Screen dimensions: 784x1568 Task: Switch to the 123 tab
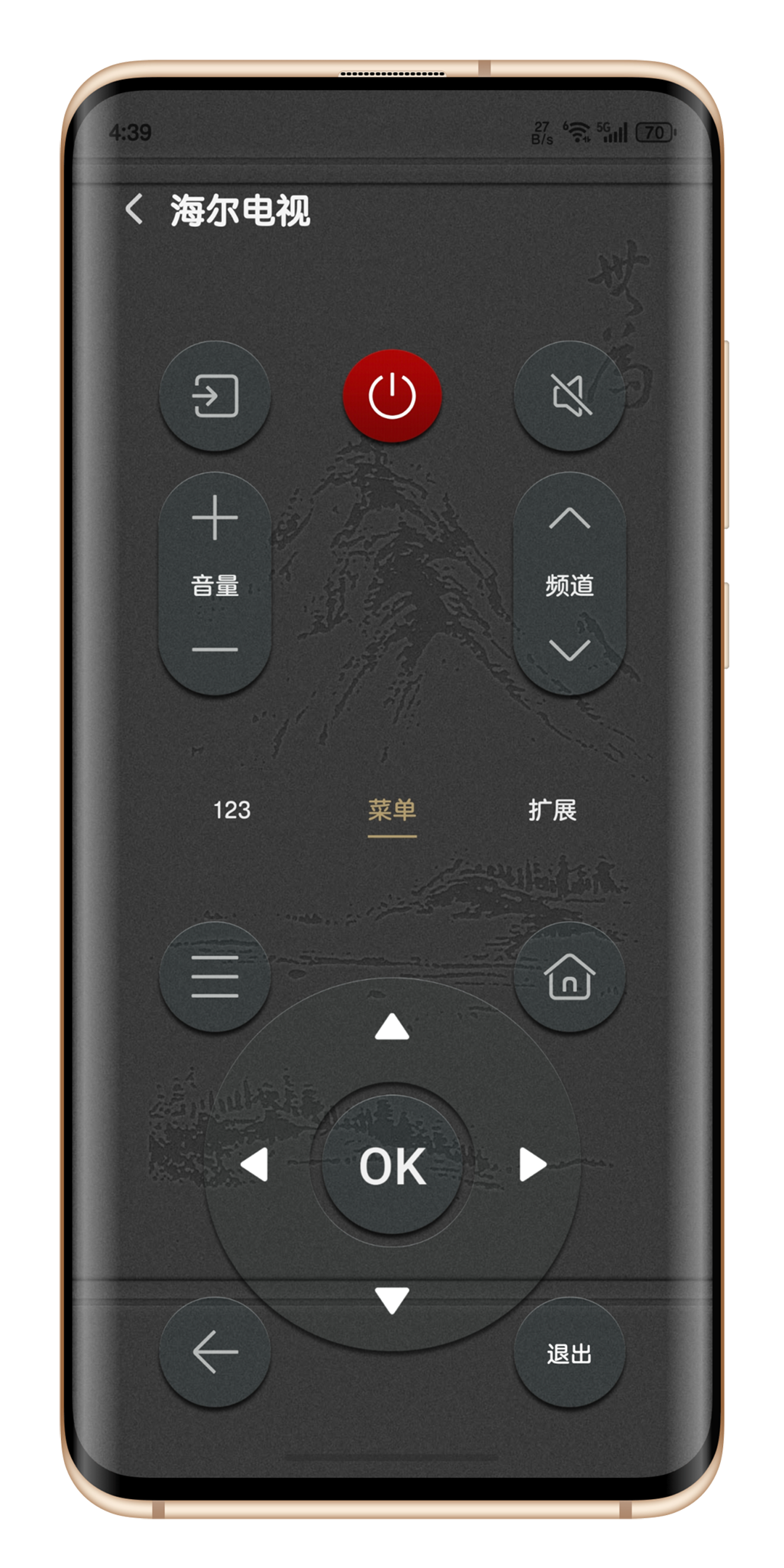pos(232,810)
